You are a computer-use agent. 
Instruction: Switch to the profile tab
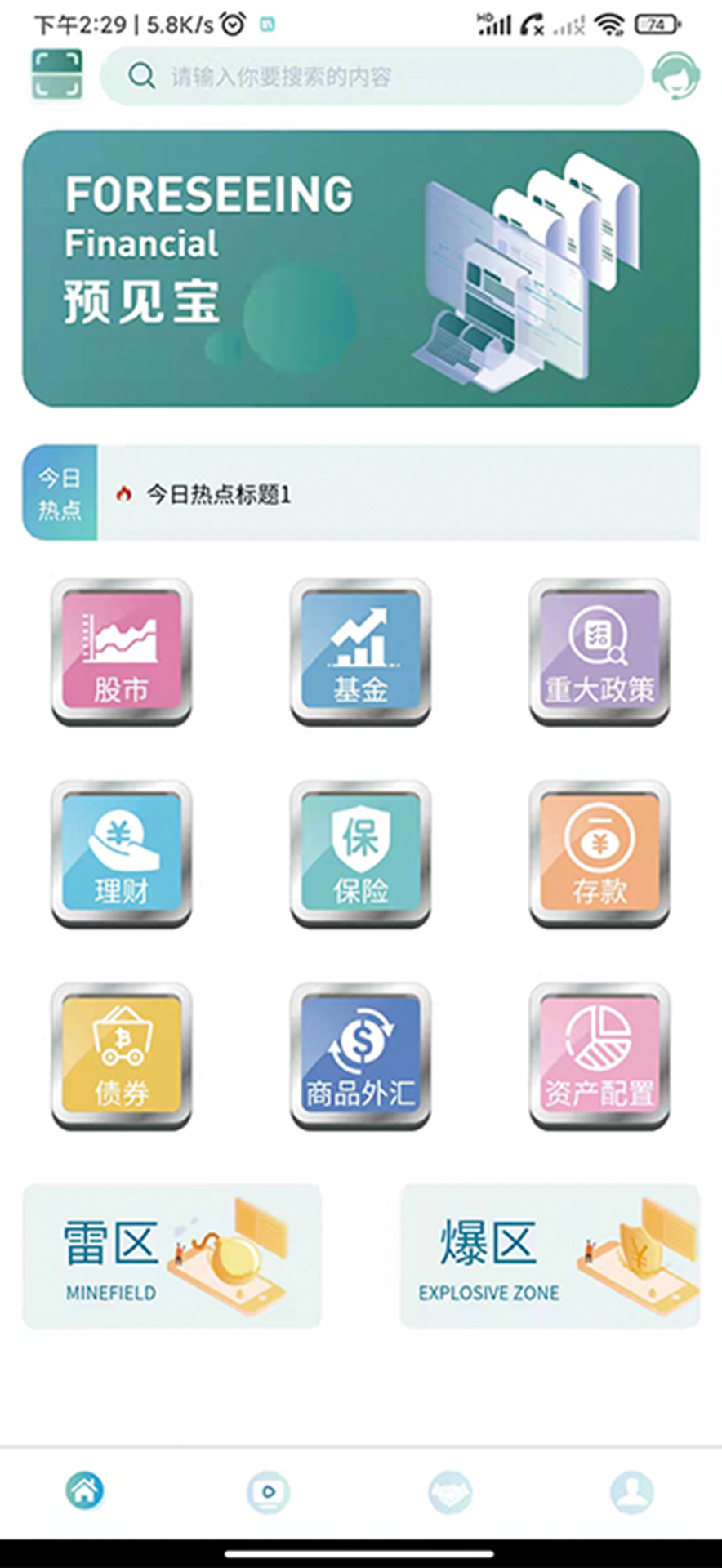(631, 1492)
